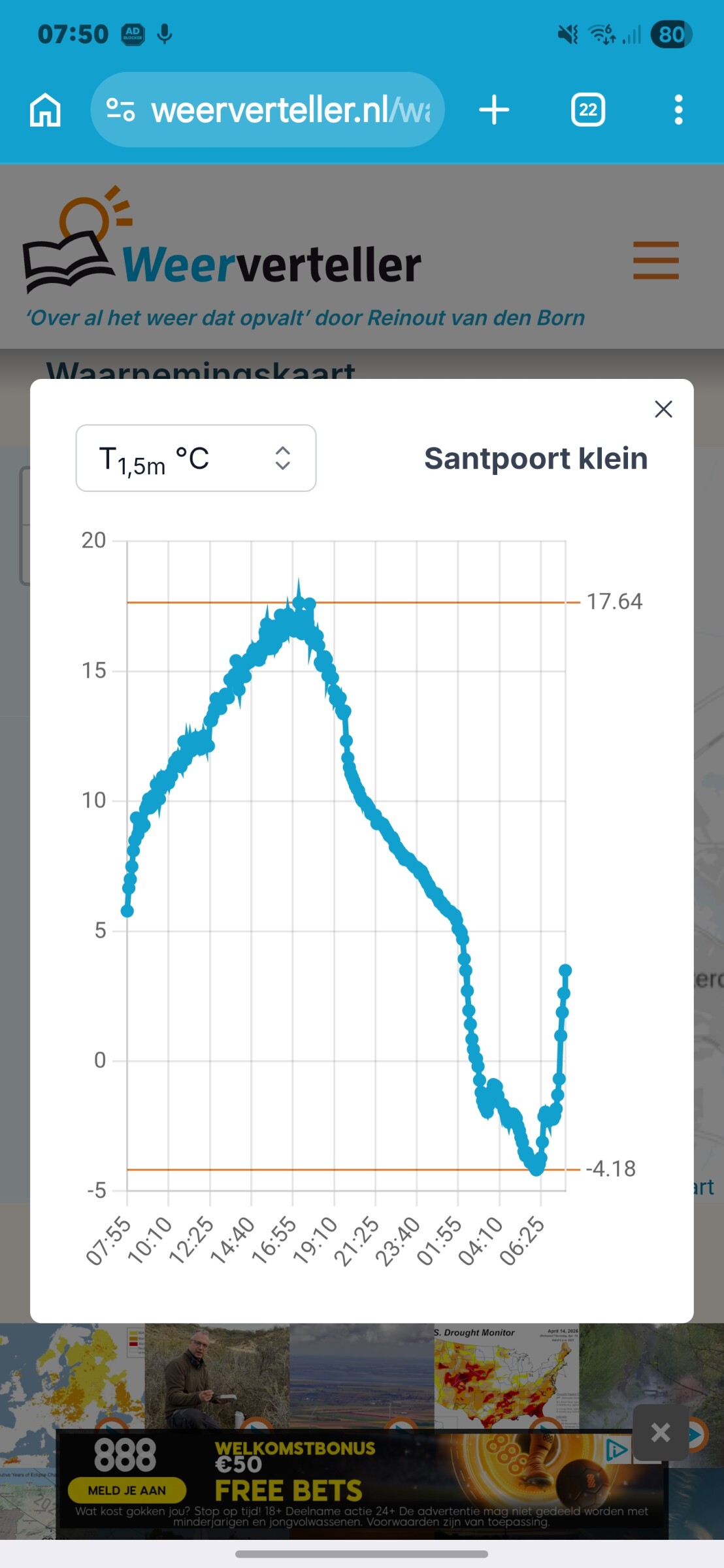The image size is (724, 1568).
Task: Dismiss the 888 ad banner
Action: pyautogui.click(x=661, y=1433)
